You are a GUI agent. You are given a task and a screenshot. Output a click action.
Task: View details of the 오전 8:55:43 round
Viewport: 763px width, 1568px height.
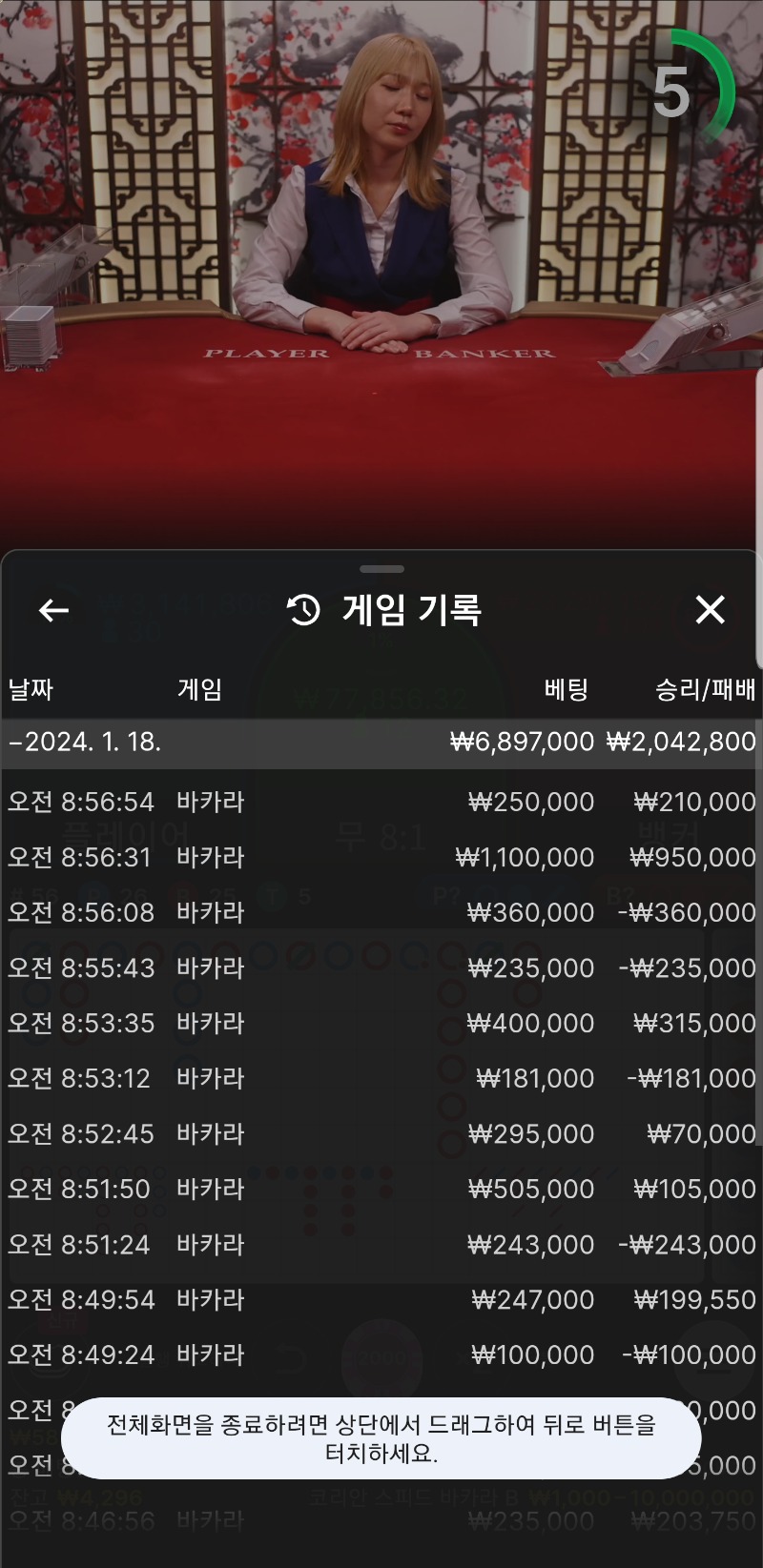381,967
